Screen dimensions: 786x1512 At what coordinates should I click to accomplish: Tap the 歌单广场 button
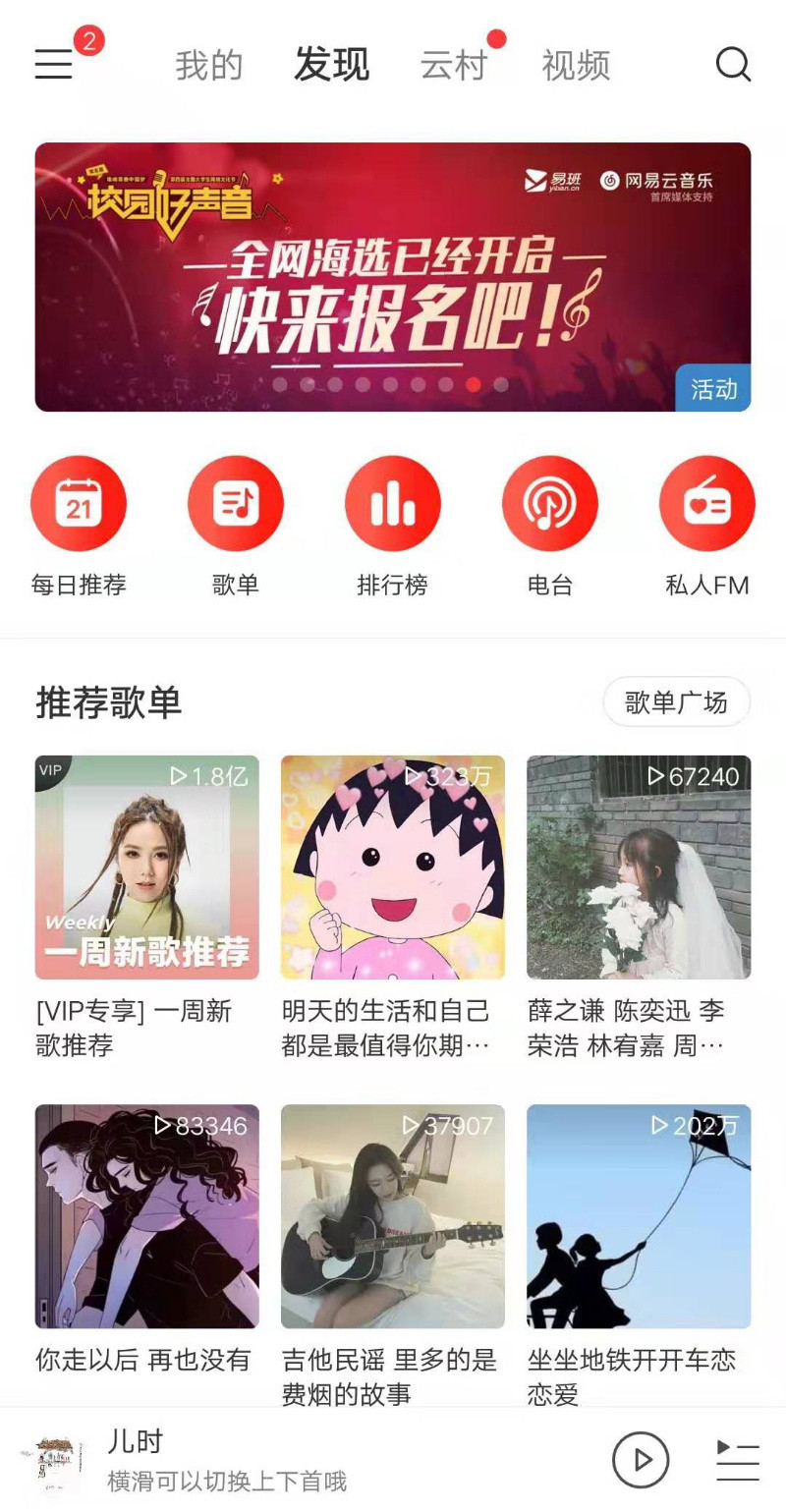click(676, 701)
